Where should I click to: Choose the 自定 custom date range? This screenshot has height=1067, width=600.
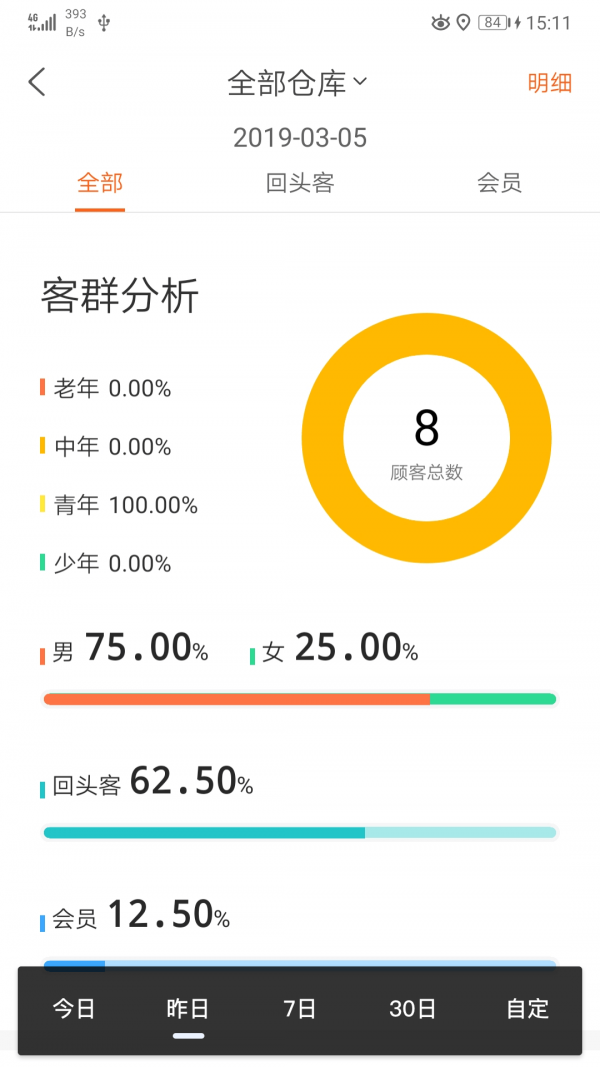(527, 1009)
